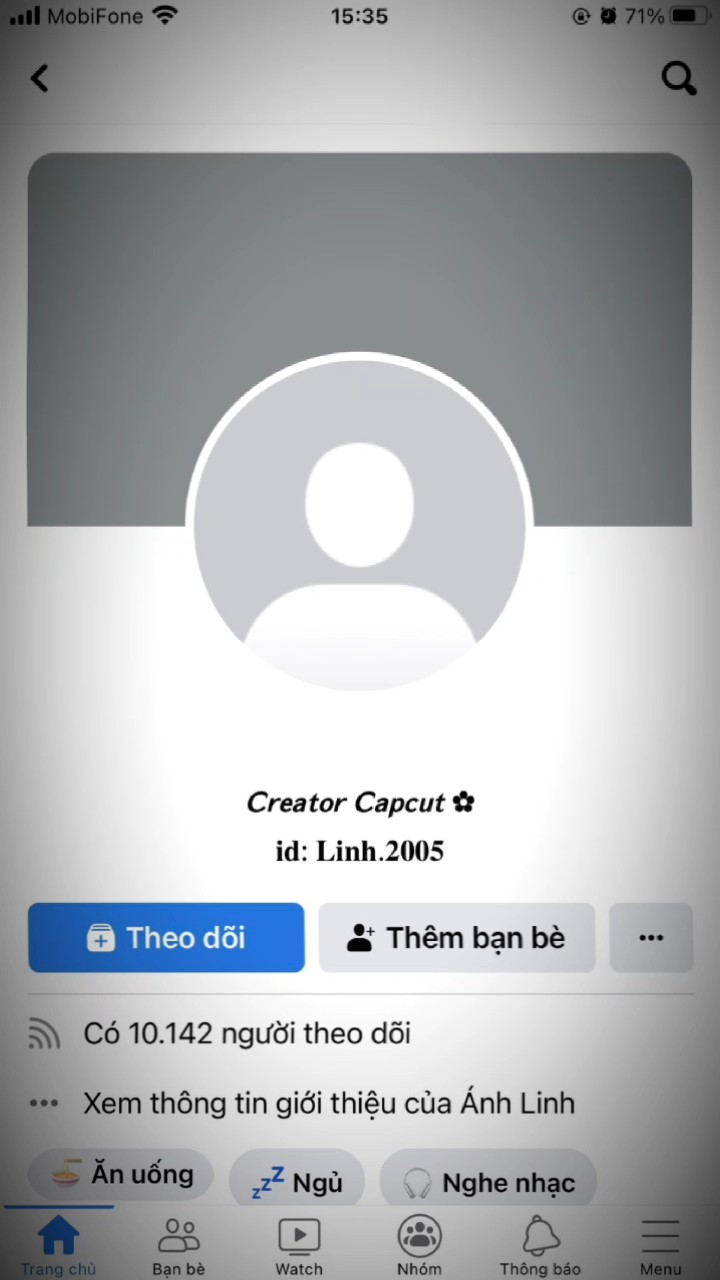This screenshot has height=1280, width=720.
Task: Switch to the Trang chủ tab
Action: (x=58, y=1245)
